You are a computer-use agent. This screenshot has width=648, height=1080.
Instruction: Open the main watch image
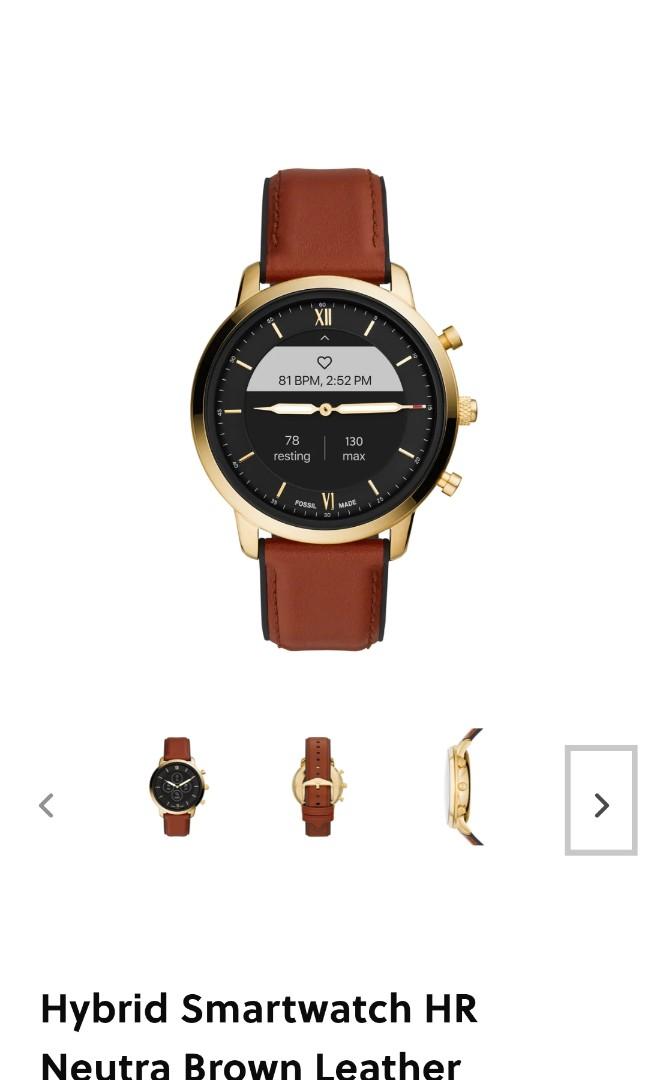324,409
